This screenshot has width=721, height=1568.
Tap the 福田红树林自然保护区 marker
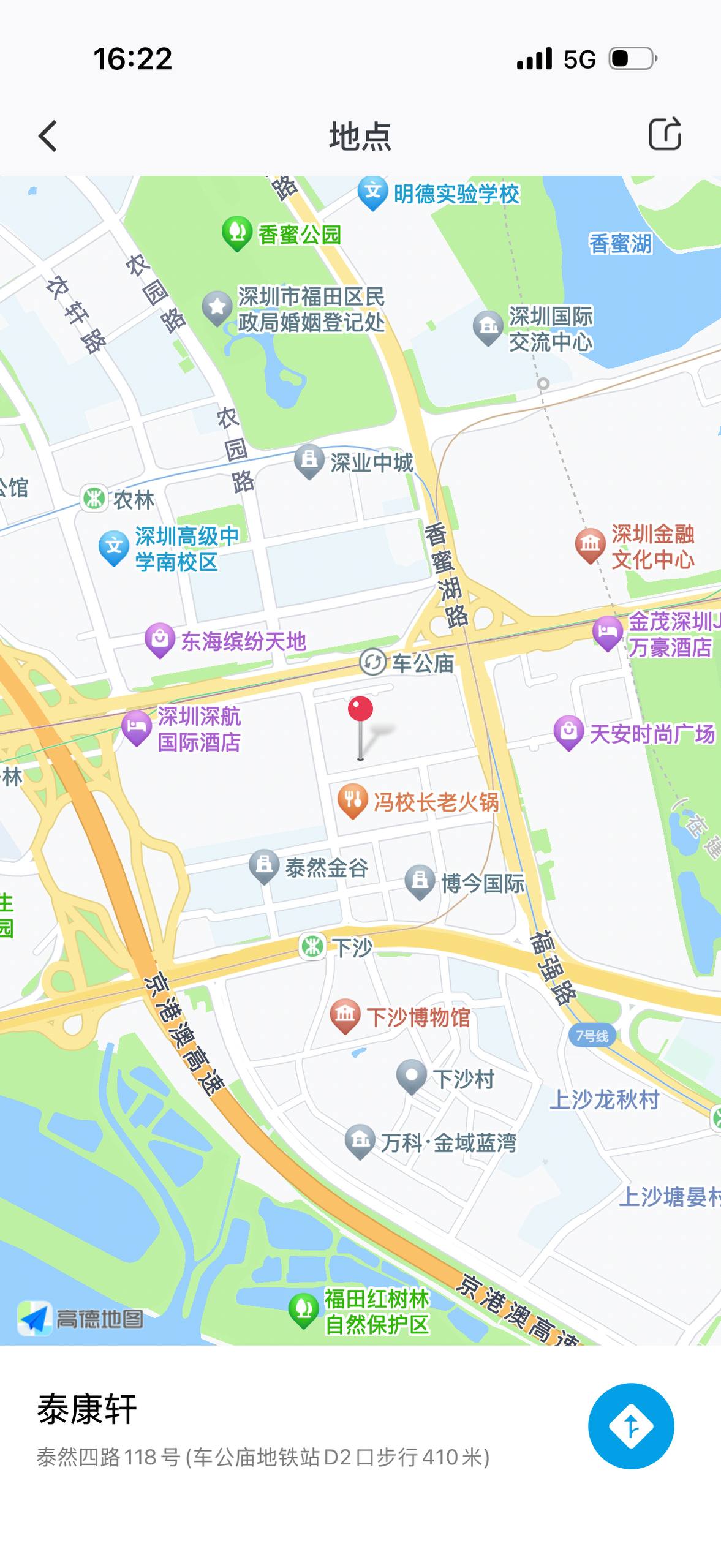coord(303,1310)
